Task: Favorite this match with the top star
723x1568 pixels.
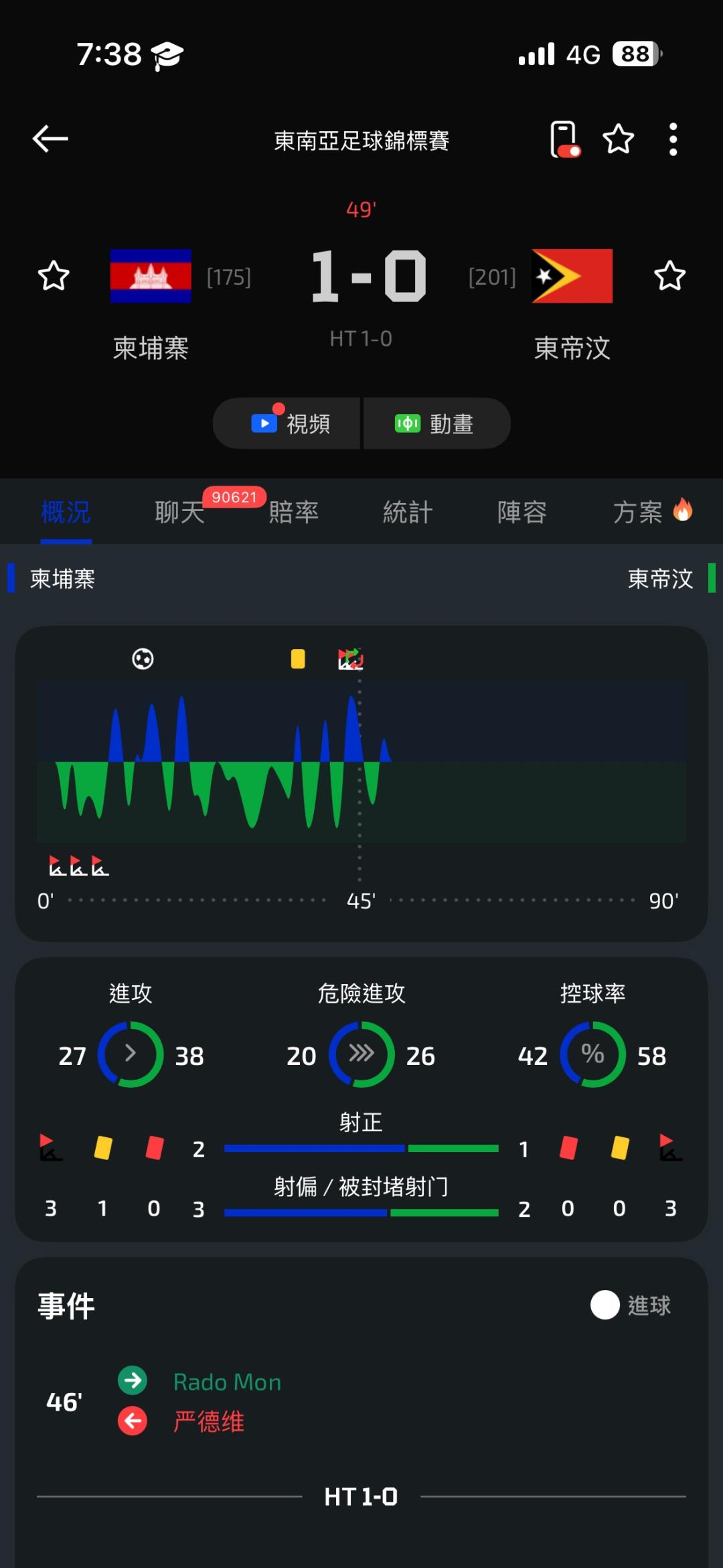Action: pos(618,139)
